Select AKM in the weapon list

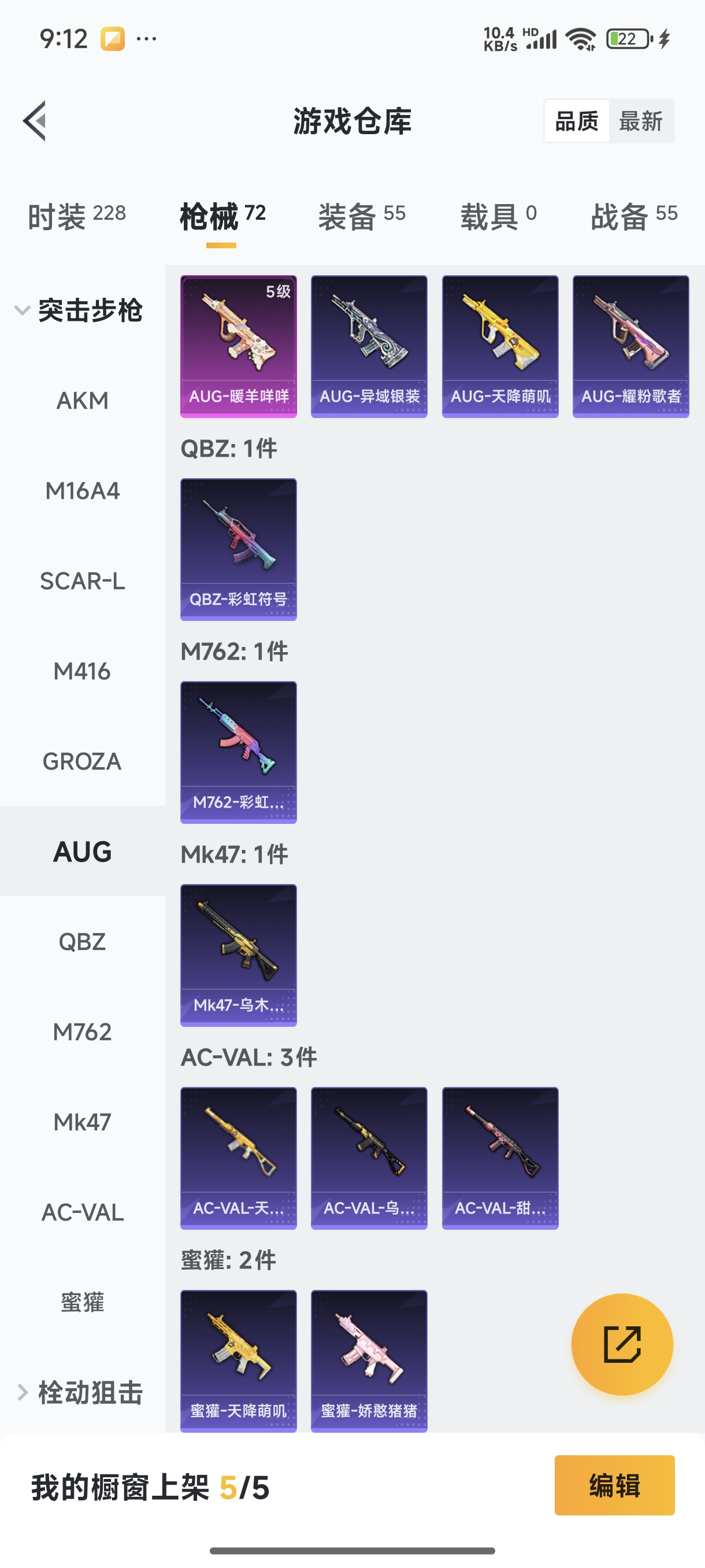coord(82,401)
